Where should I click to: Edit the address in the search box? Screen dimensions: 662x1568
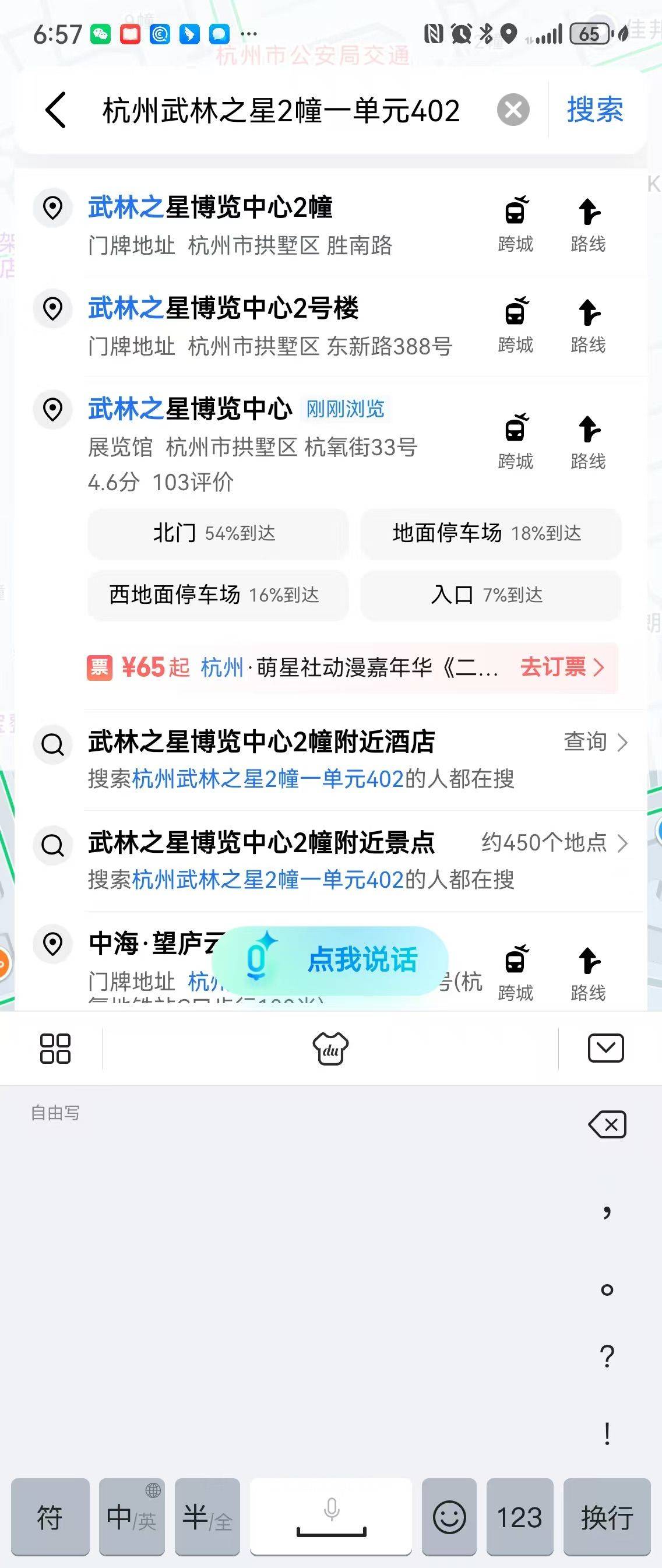(281, 111)
